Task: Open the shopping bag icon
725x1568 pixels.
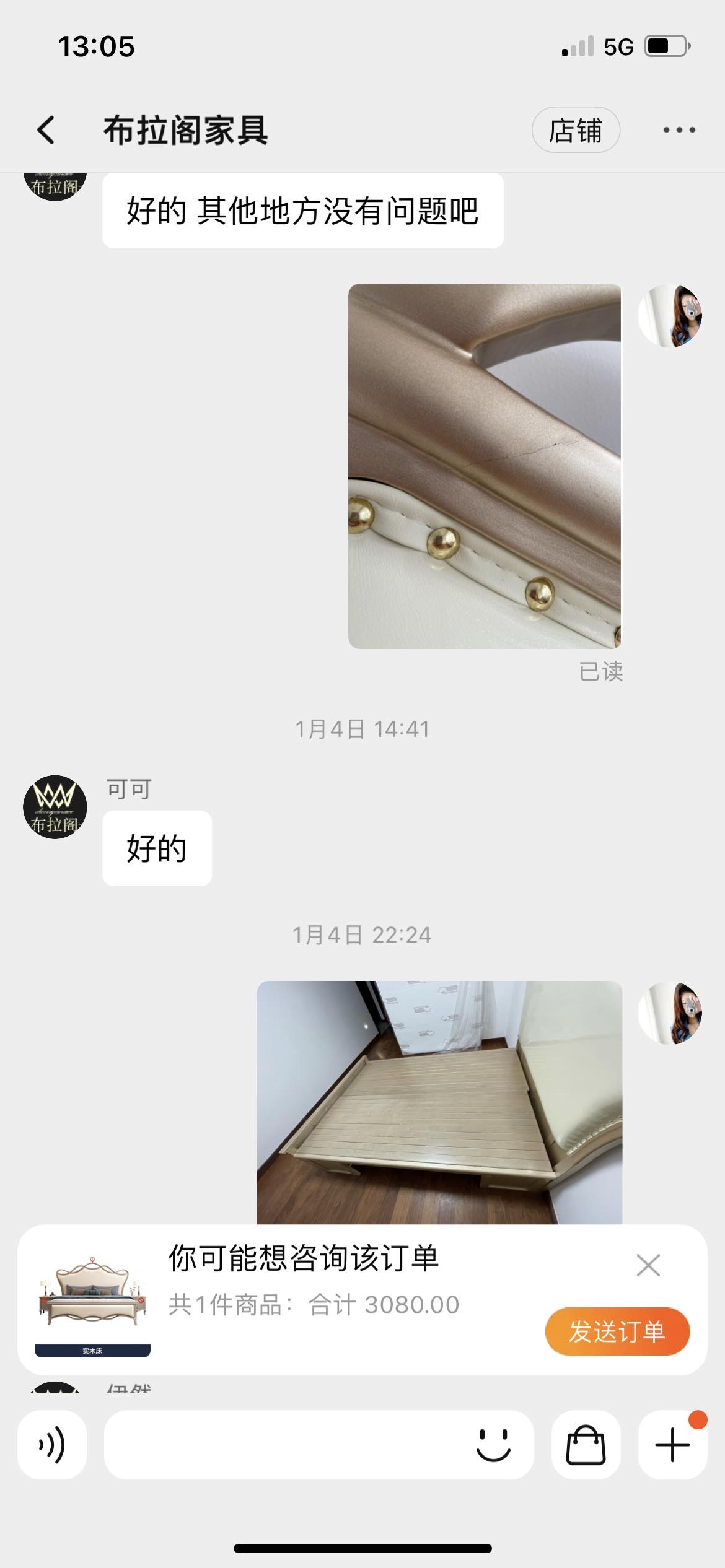Action: coord(586,1444)
